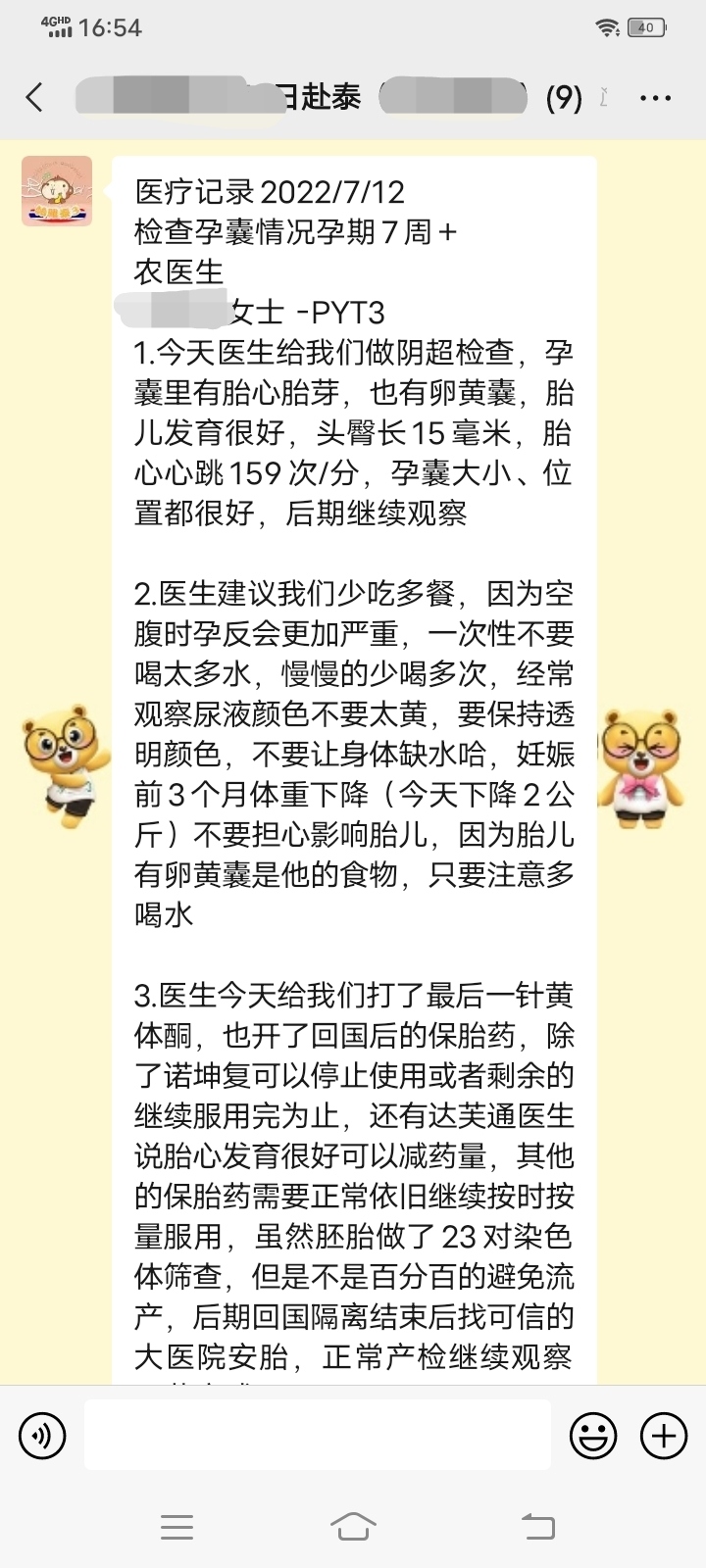The image size is (706, 1568).
Task: Tap the system home button
Action: tap(353, 1526)
